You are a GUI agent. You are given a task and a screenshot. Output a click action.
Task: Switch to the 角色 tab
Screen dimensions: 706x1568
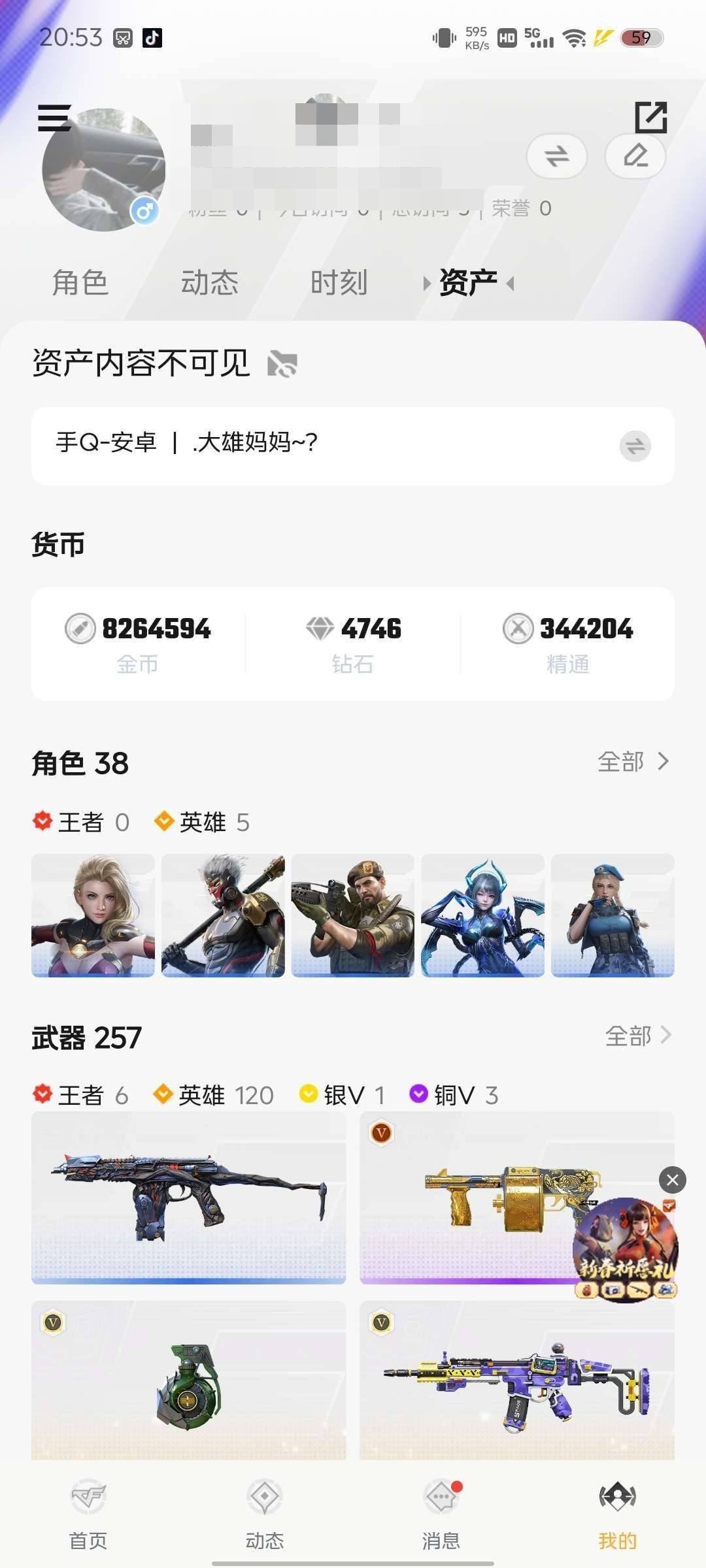[x=78, y=282]
